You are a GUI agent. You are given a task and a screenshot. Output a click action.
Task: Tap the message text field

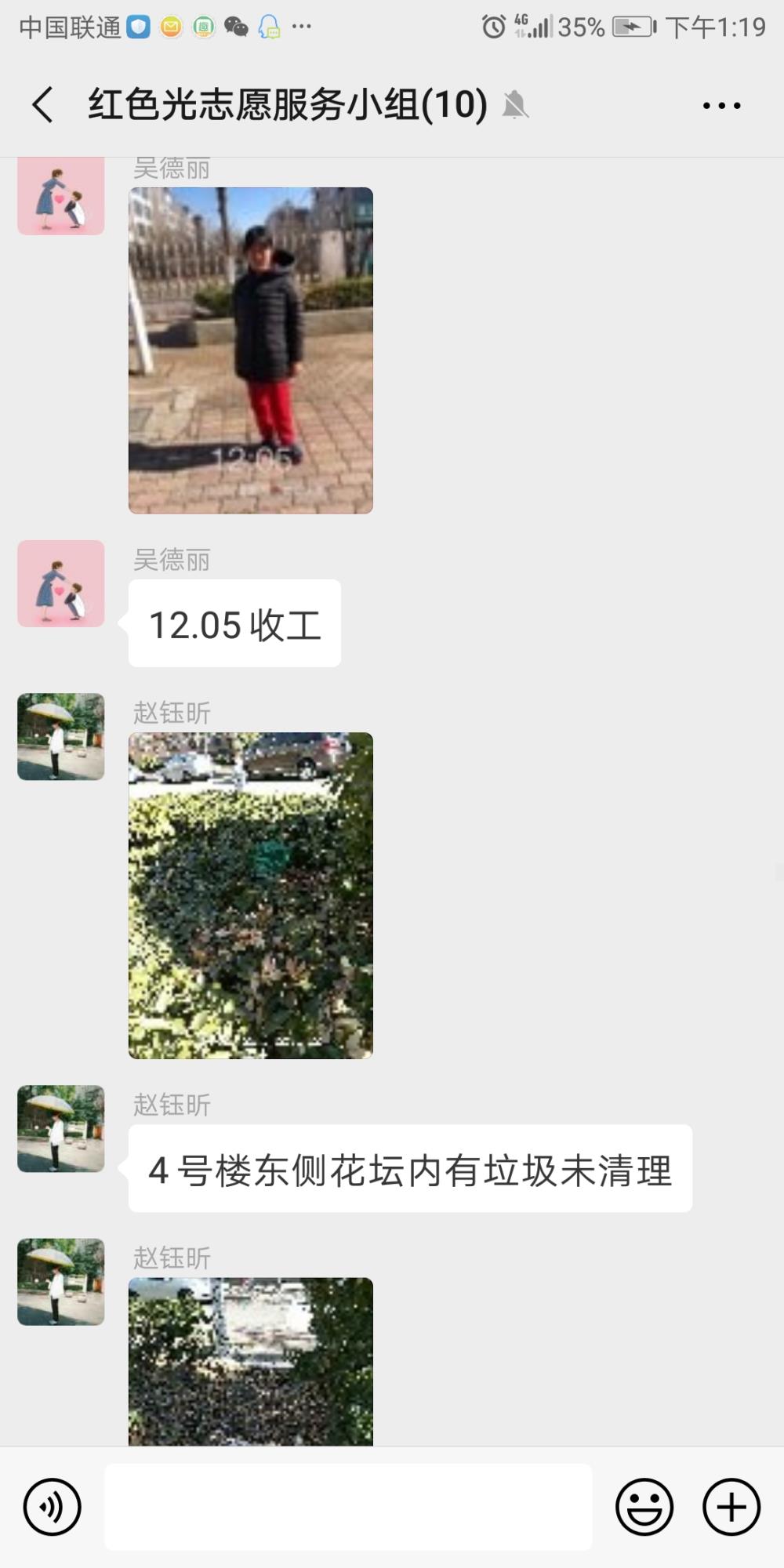pyautogui.click(x=348, y=1507)
